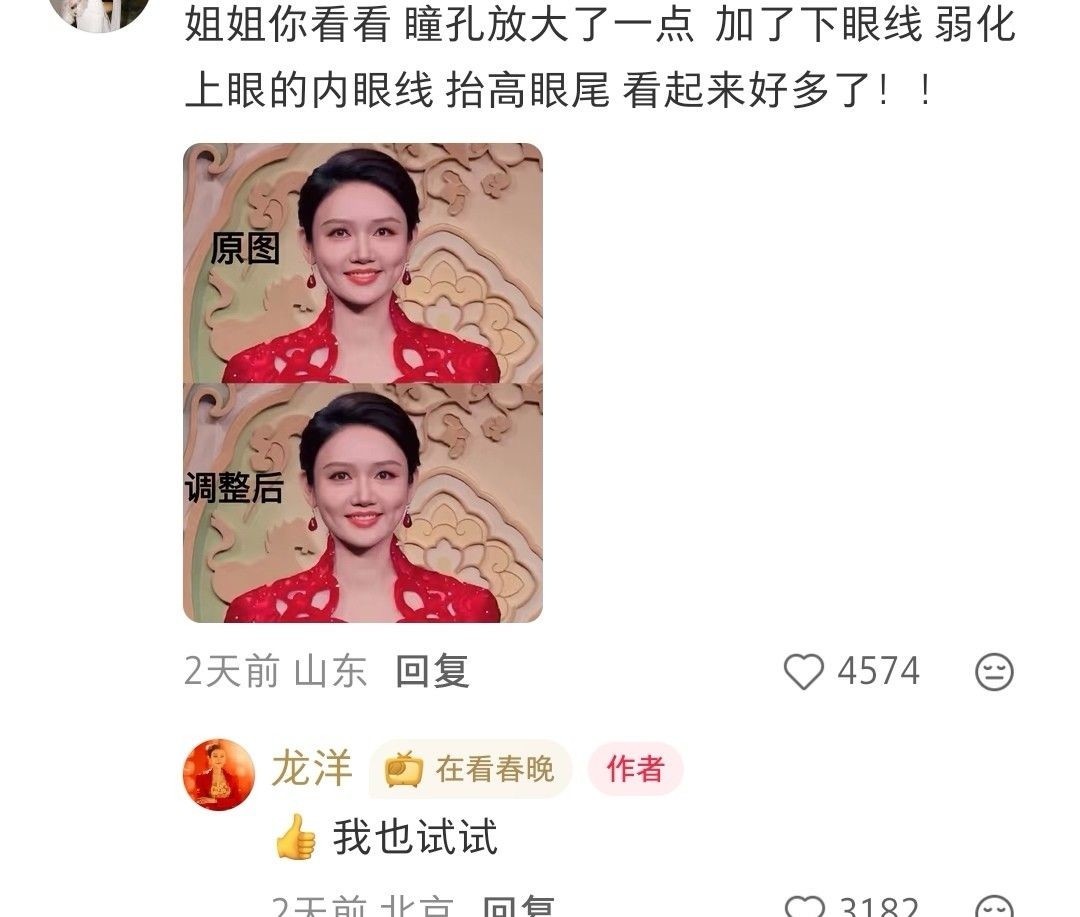Reply to 龙洋's comment from 北京
Screen dimensions: 1080x917
[518, 909]
